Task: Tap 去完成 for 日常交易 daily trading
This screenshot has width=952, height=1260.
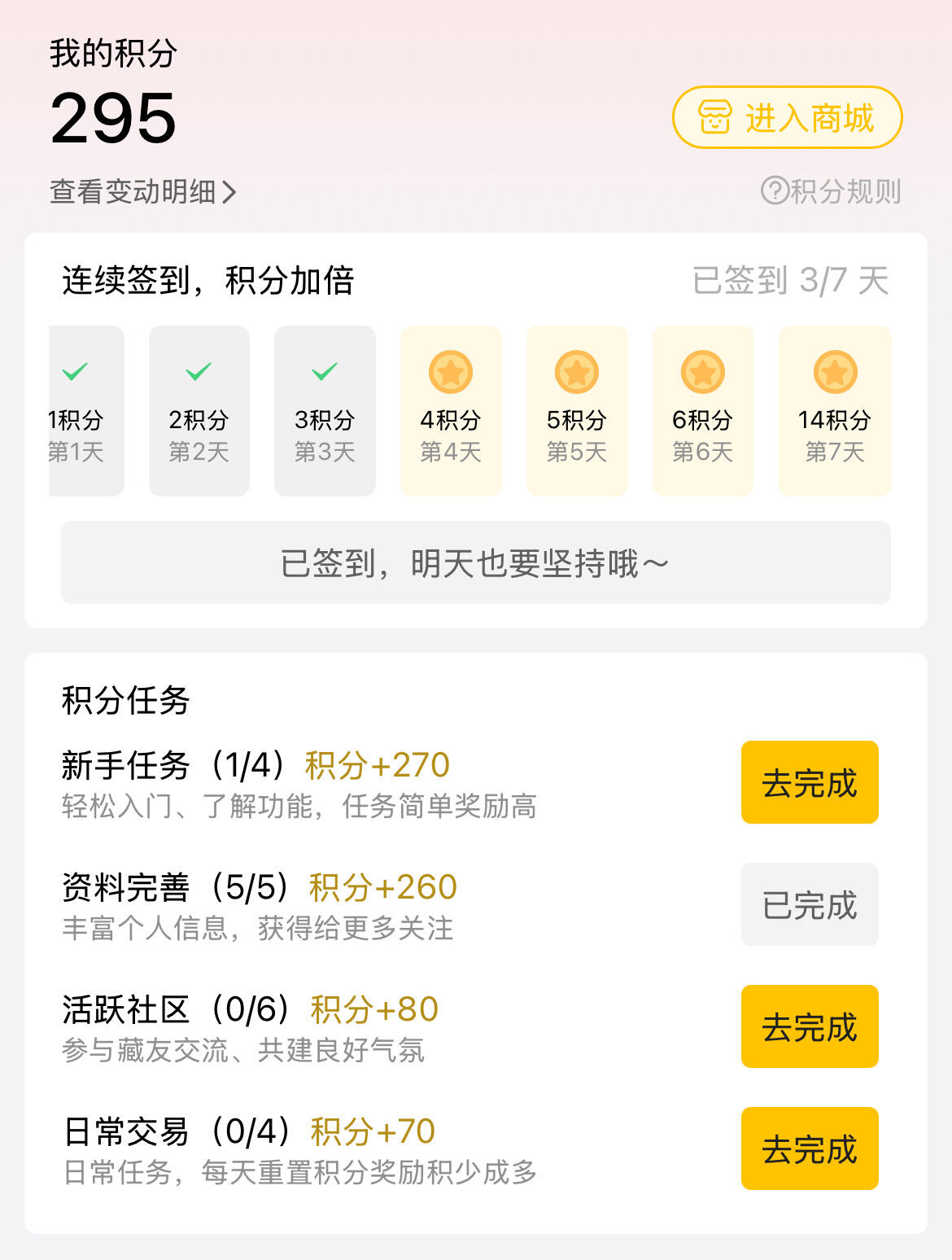Action: click(x=810, y=1148)
